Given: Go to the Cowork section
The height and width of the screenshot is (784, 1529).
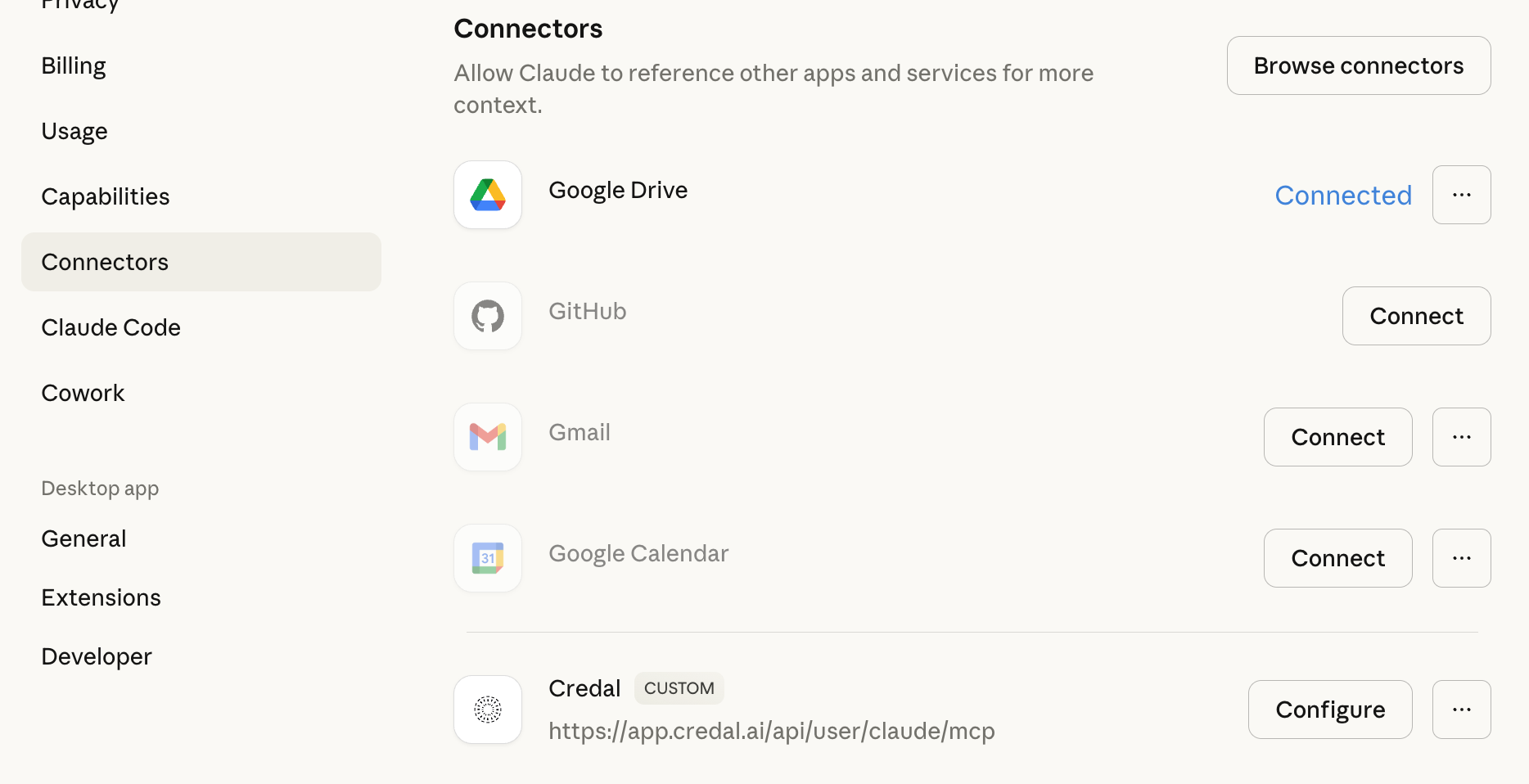Looking at the screenshot, I should [83, 393].
